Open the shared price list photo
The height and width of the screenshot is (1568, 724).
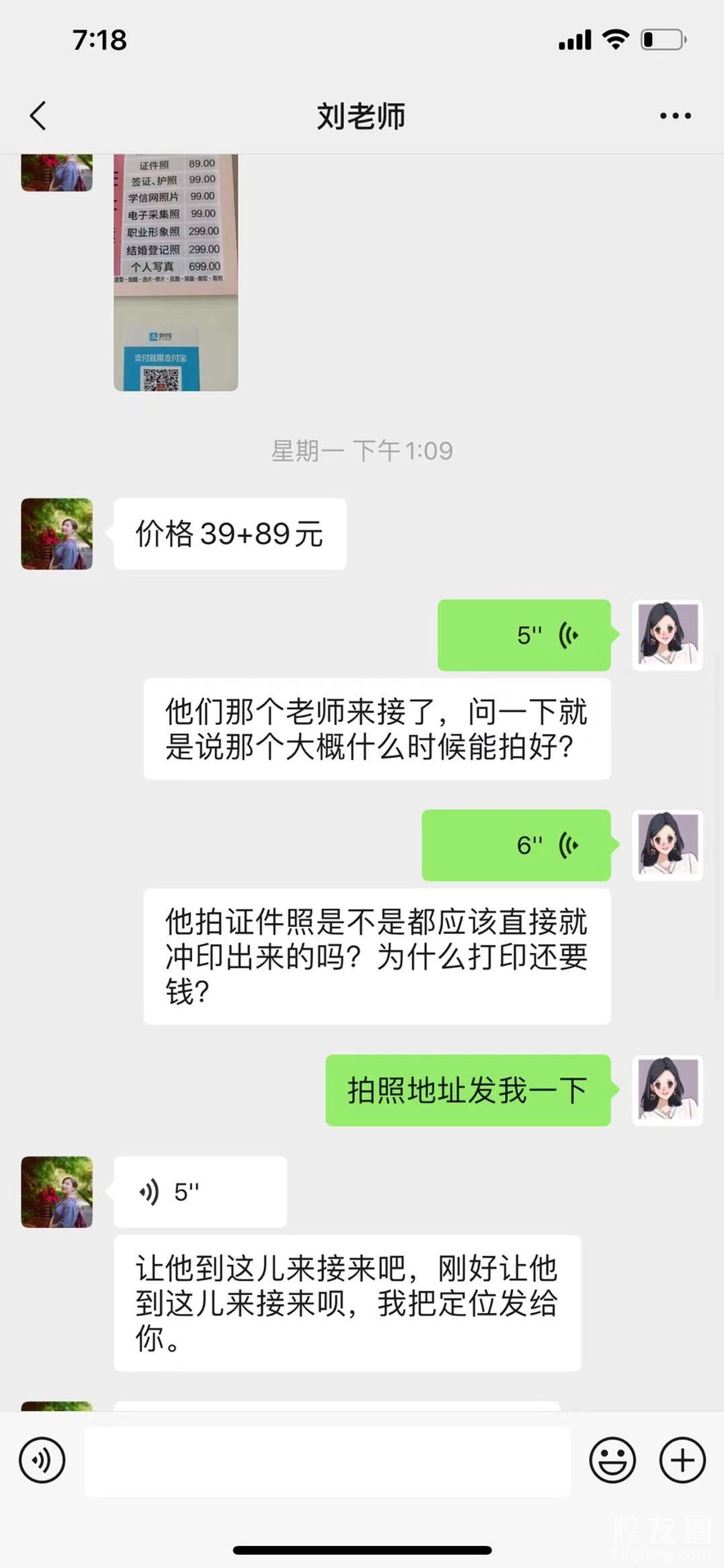(x=176, y=271)
